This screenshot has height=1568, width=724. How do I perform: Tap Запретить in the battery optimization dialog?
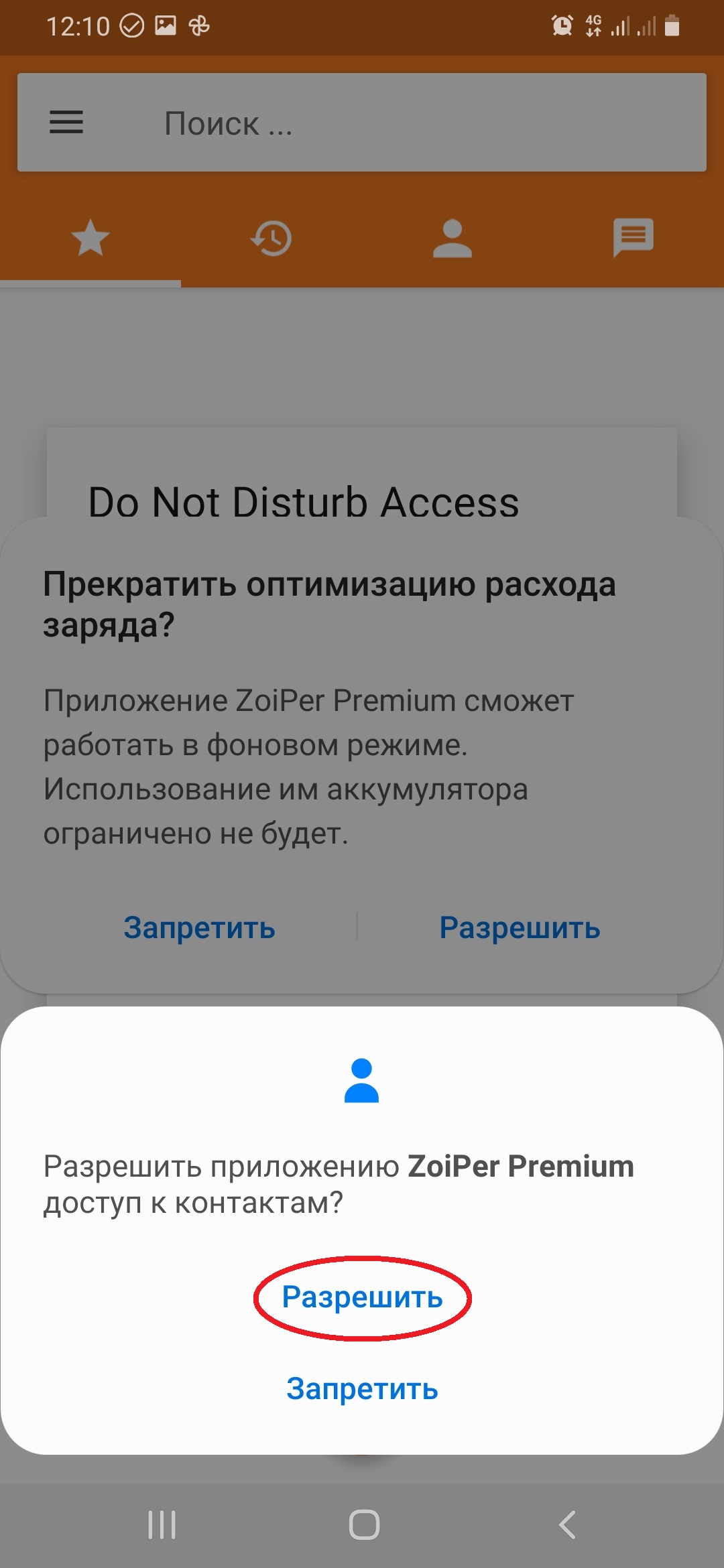tap(199, 928)
